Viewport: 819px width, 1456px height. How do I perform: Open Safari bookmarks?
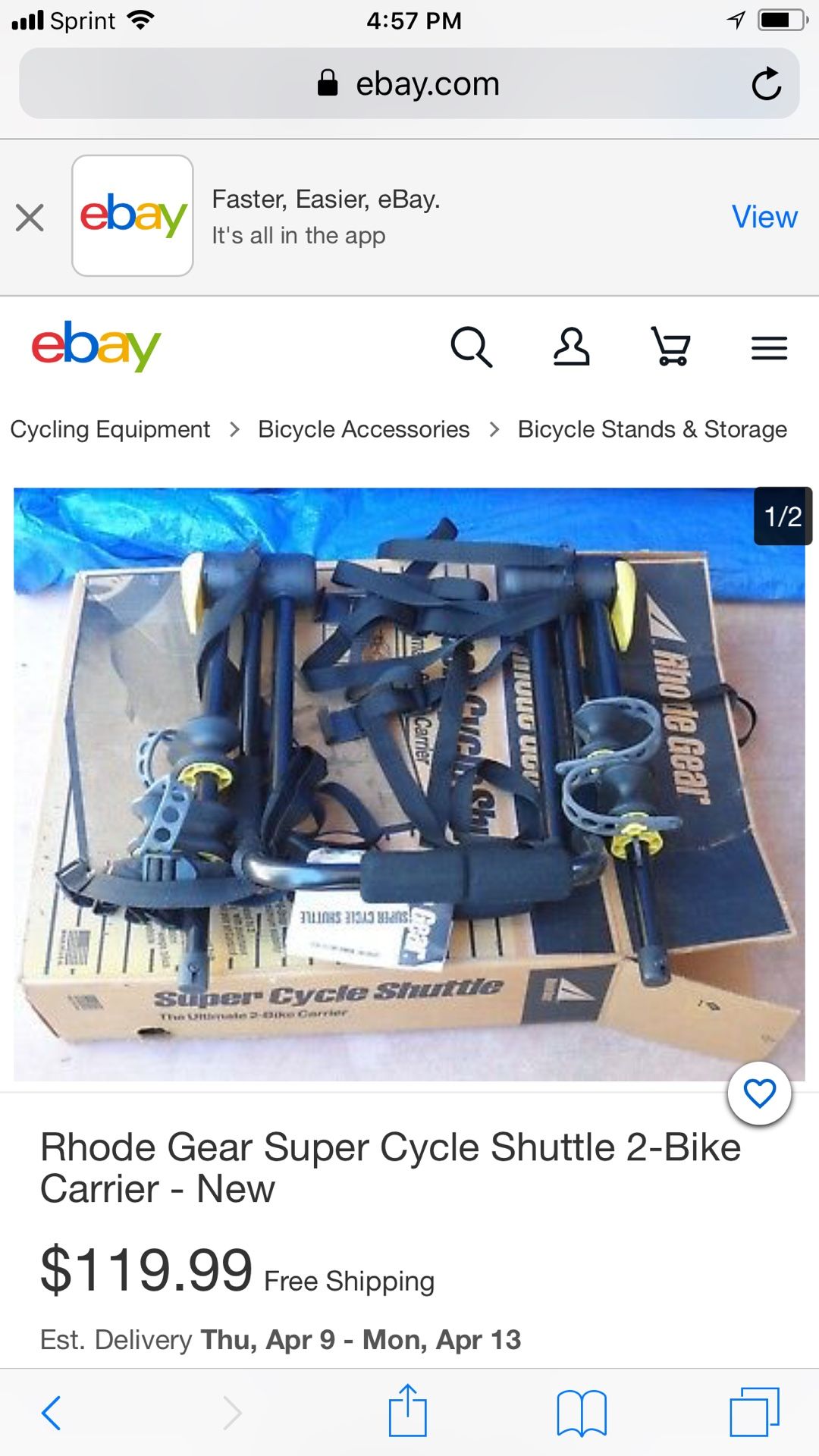[x=582, y=1413]
